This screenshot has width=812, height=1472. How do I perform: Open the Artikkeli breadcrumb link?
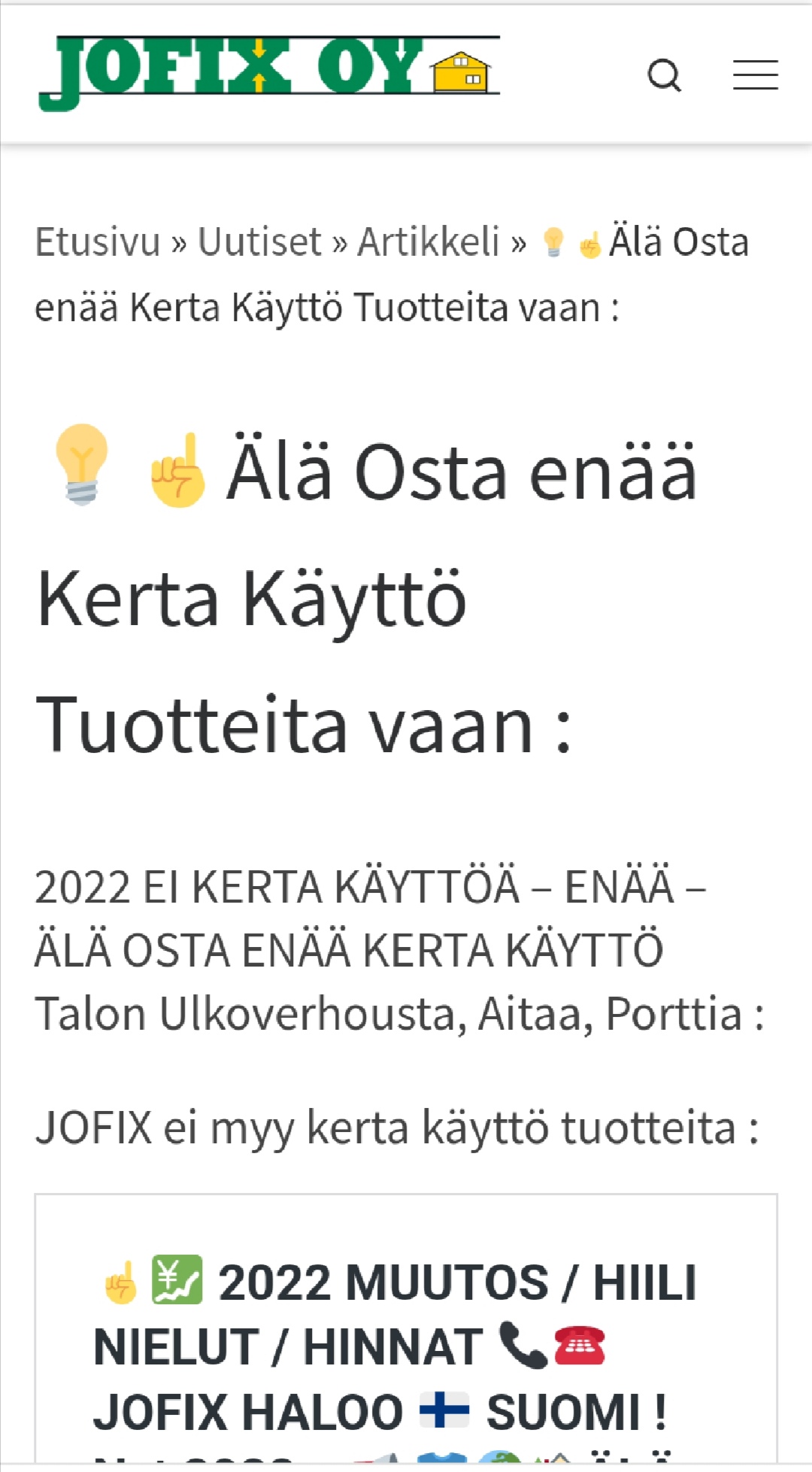(428, 242)
